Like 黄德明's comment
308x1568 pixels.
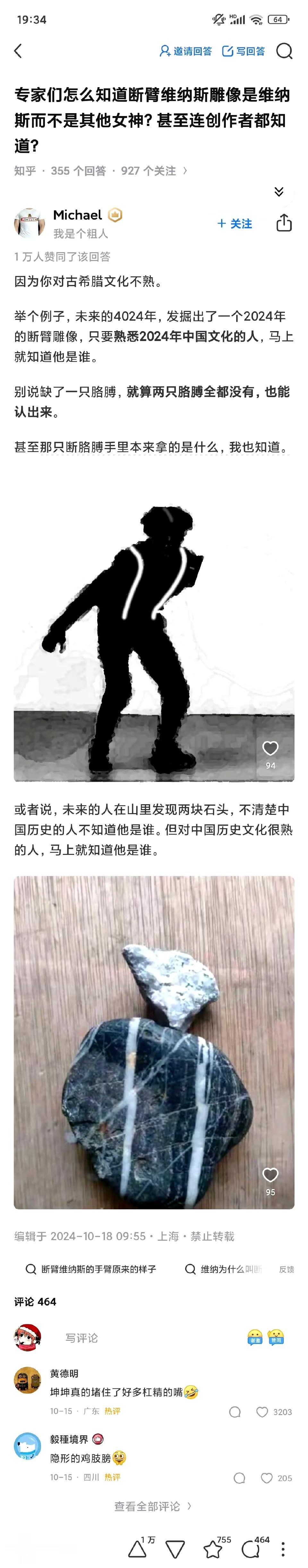tap(262, 1412)
